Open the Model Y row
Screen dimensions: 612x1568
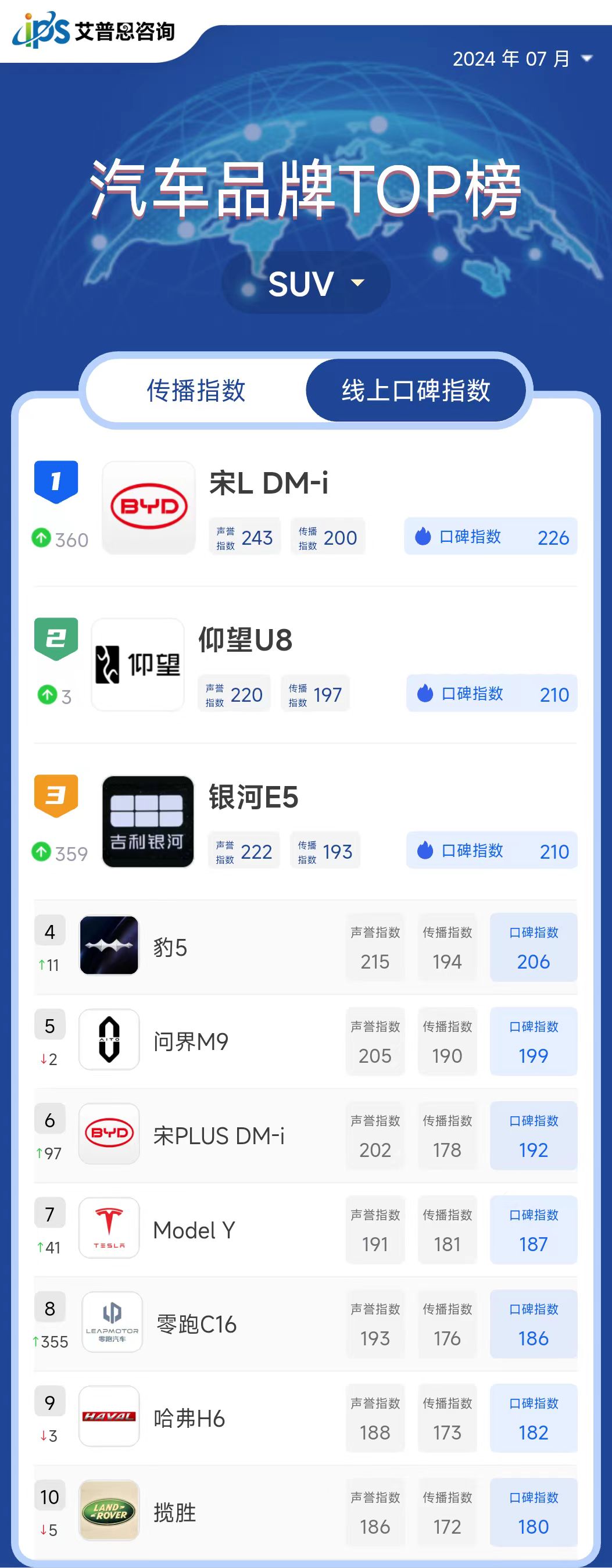194,1230
